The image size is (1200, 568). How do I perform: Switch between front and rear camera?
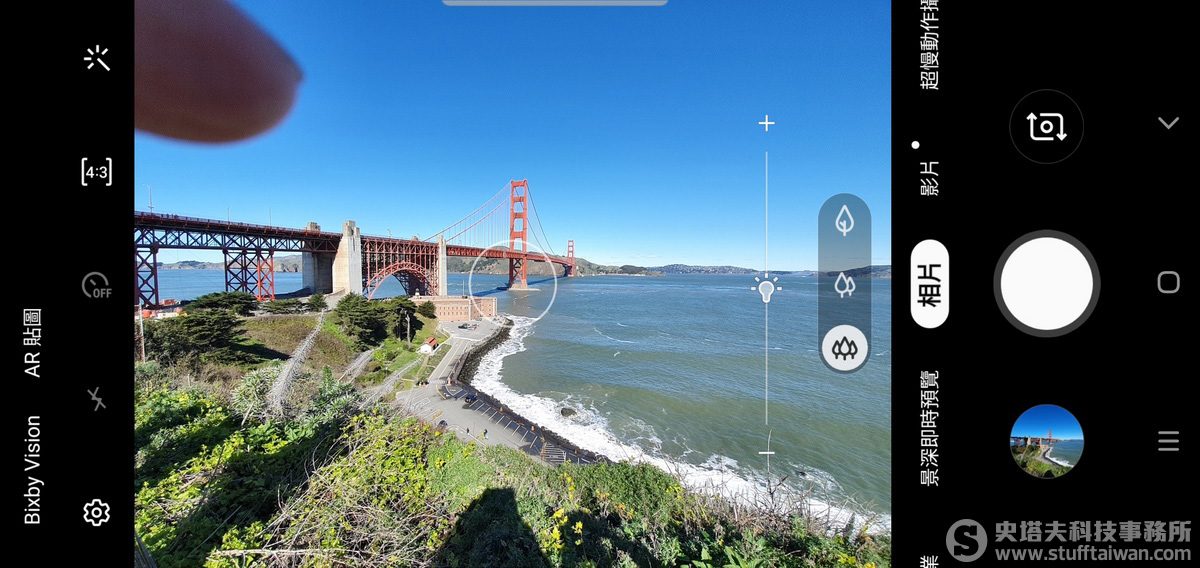[1046, 127]
